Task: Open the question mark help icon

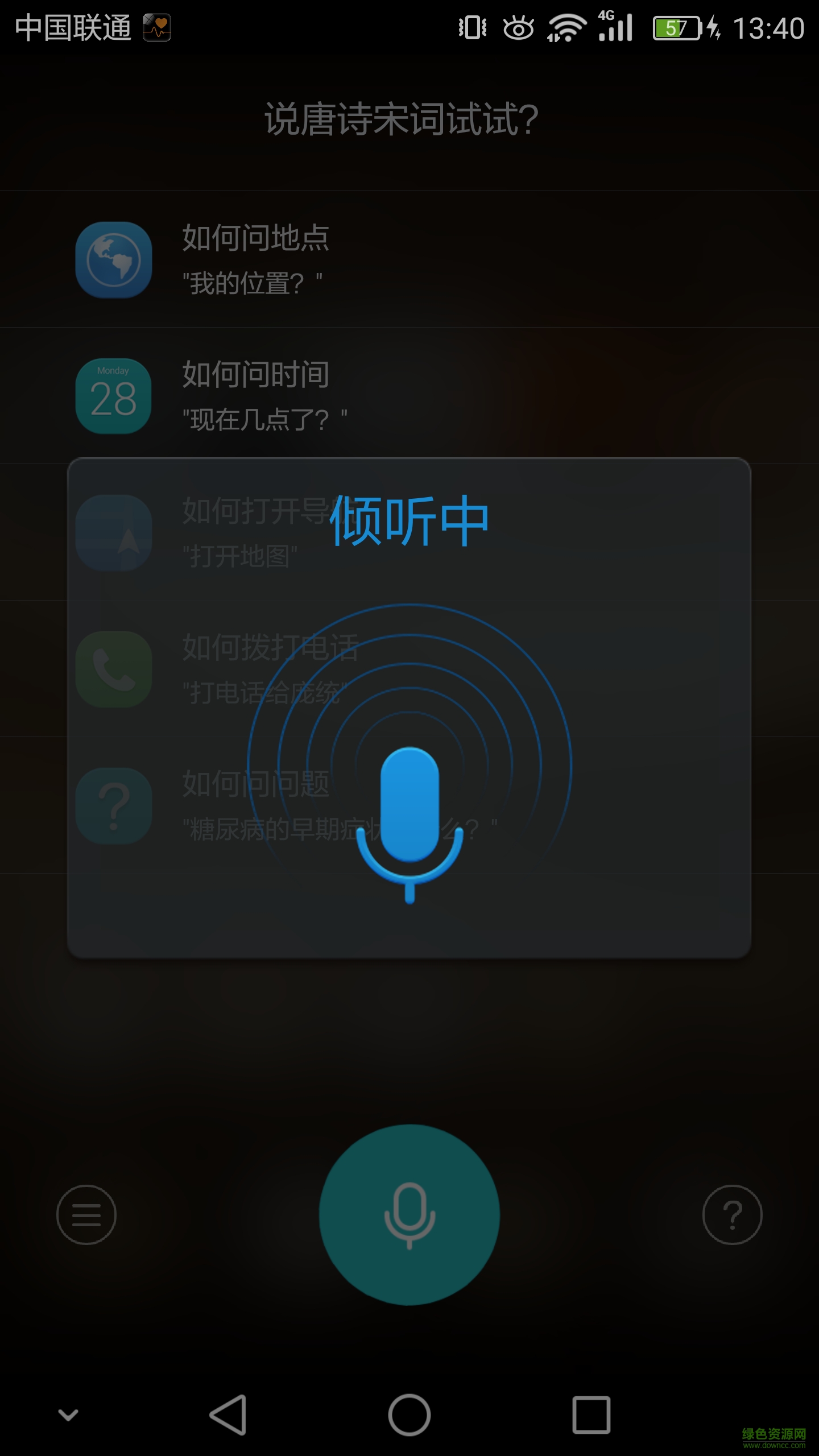Action: (732, 1215)
